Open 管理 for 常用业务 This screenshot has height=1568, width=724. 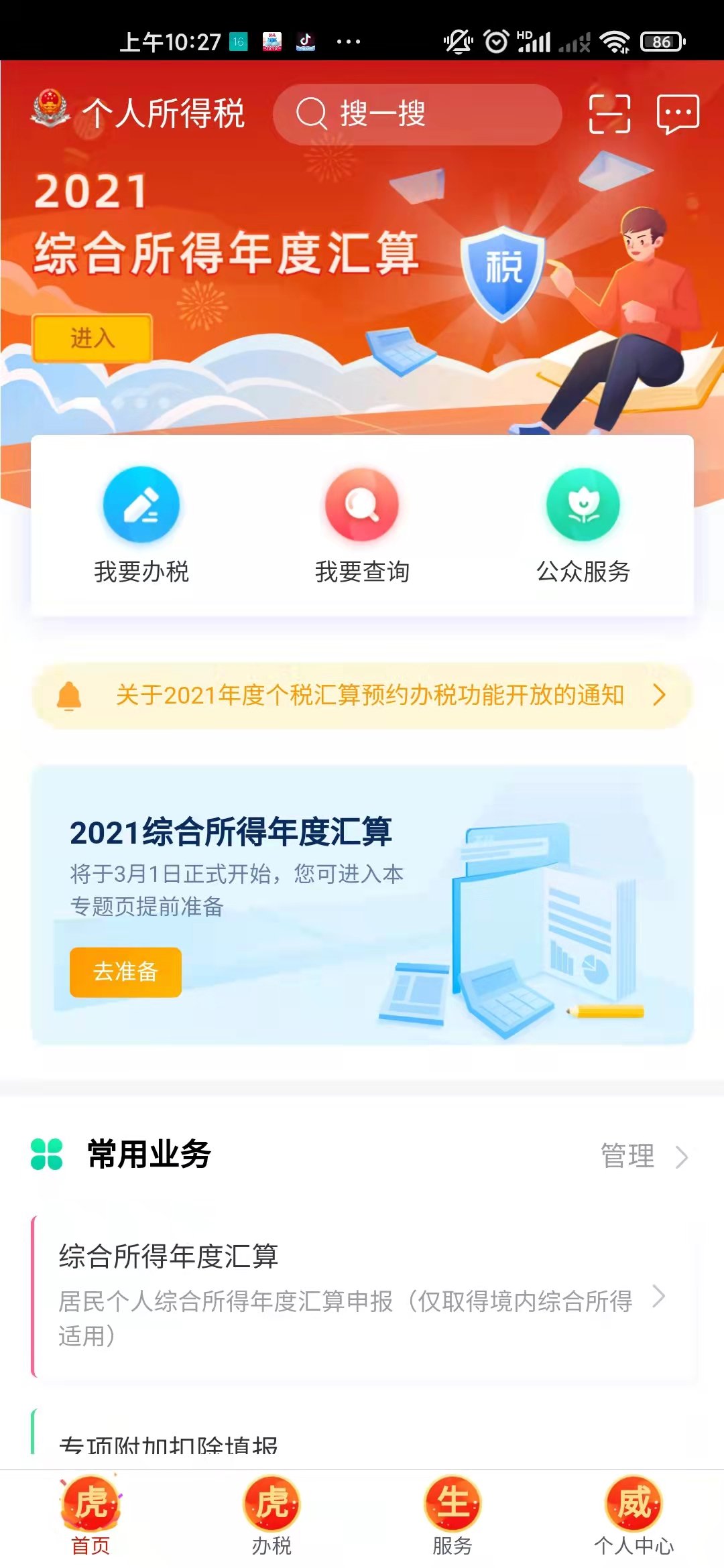tap(642, 1156)
